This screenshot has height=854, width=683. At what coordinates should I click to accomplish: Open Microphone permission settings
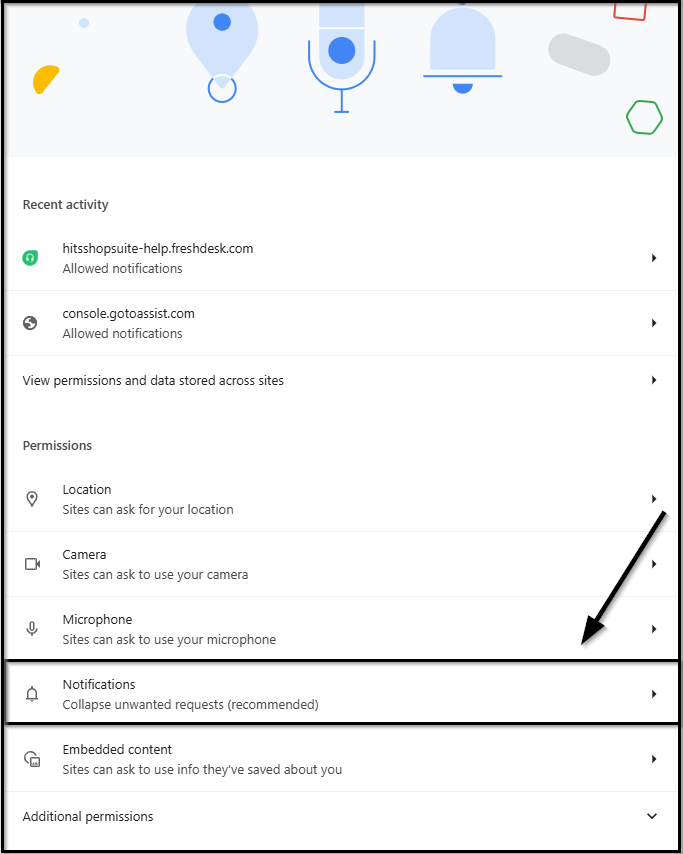(x=340, y=629)
